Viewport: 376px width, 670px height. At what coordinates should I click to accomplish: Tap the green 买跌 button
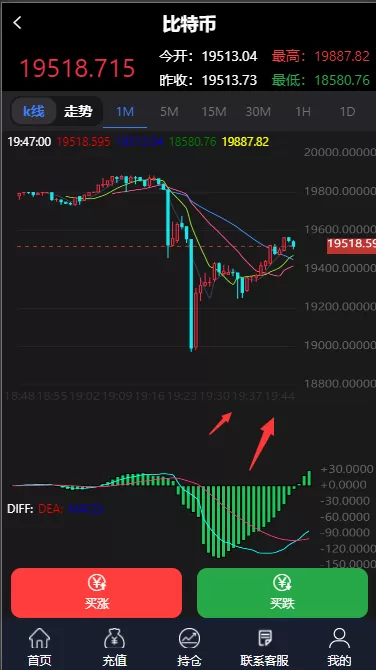click(282, 593)
